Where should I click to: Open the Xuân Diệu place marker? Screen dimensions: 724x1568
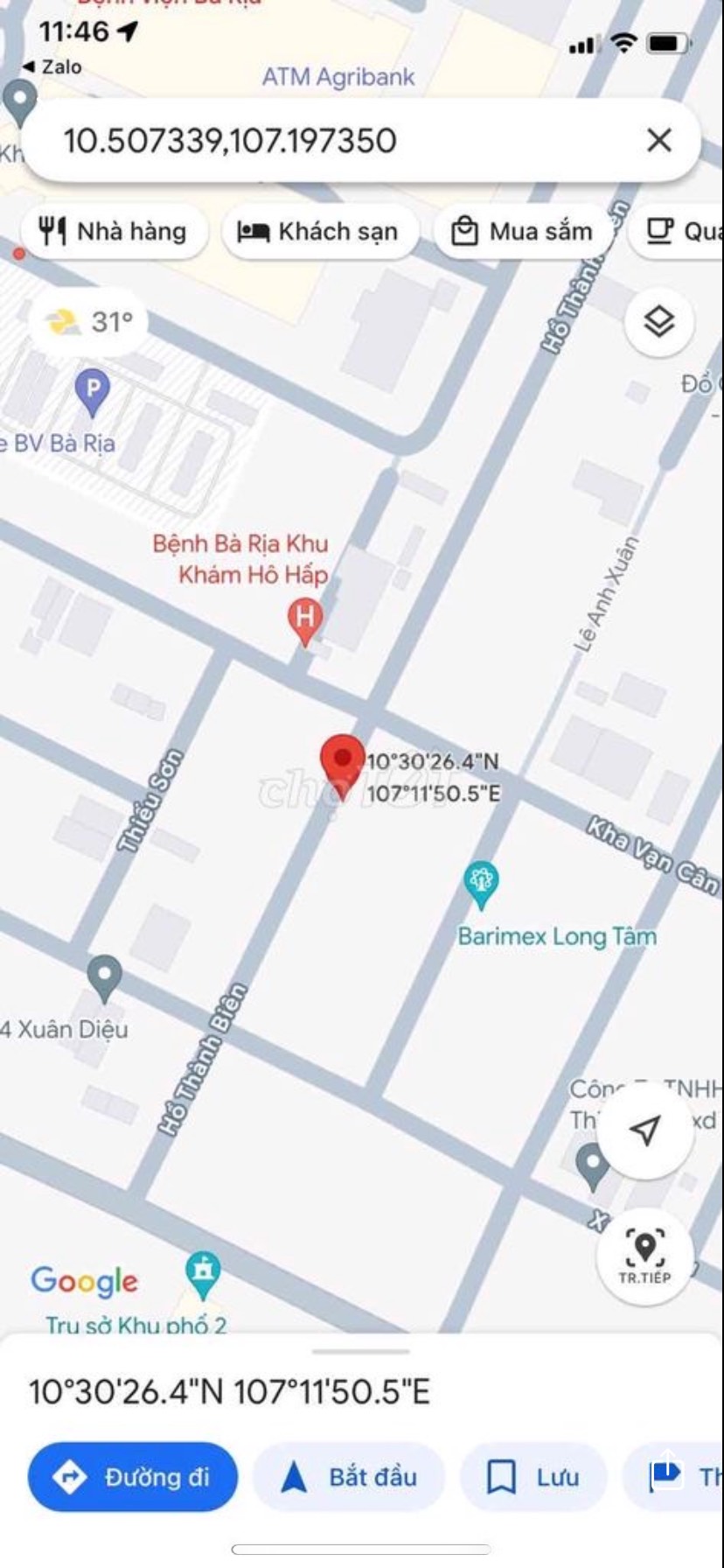pyautogui.click(x=104, y=978)
